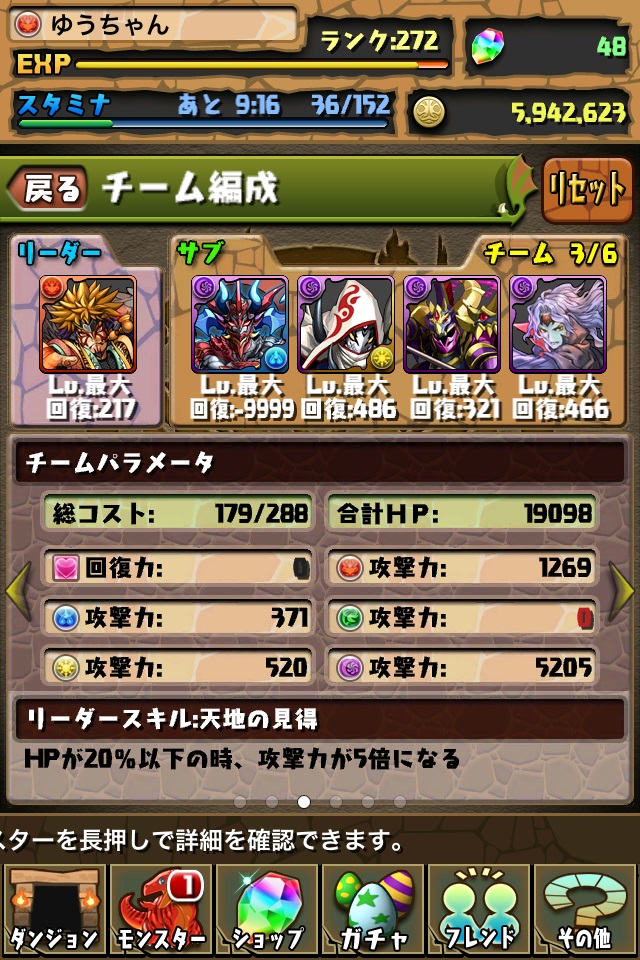
Task: Go to next team with right arrow
Action: (x=622, y=590)
